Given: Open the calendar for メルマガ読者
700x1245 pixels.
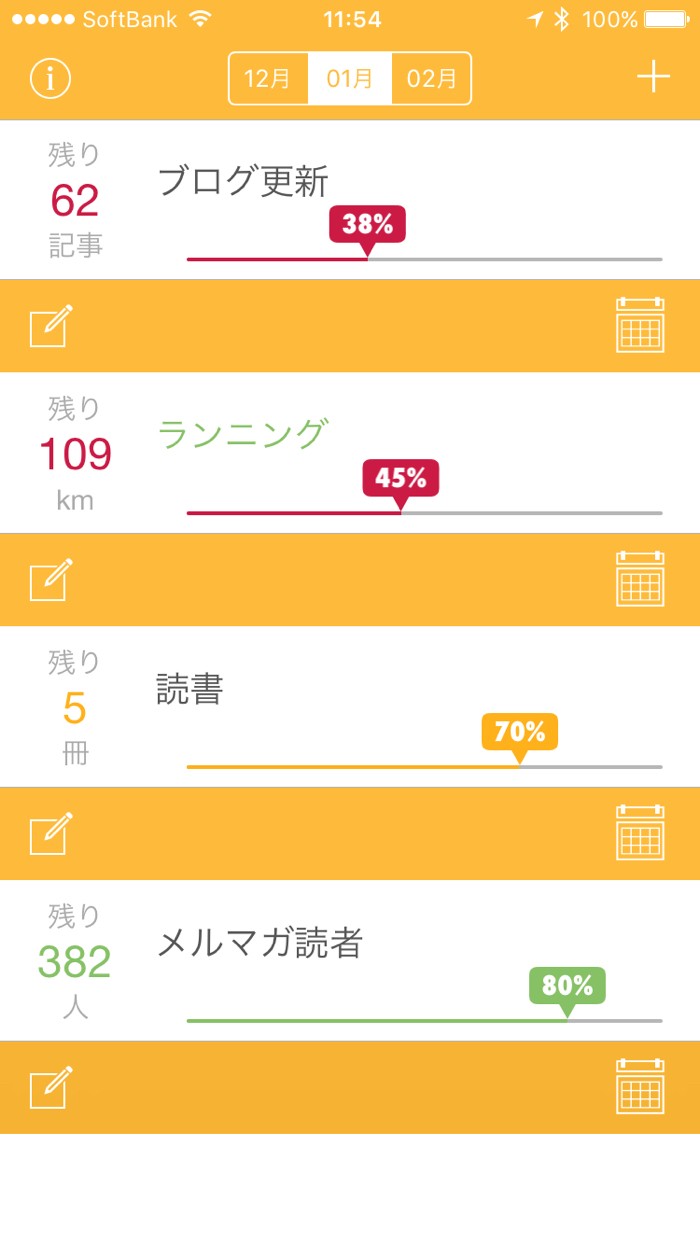Looking at the screenshot, I should 640,1087.
